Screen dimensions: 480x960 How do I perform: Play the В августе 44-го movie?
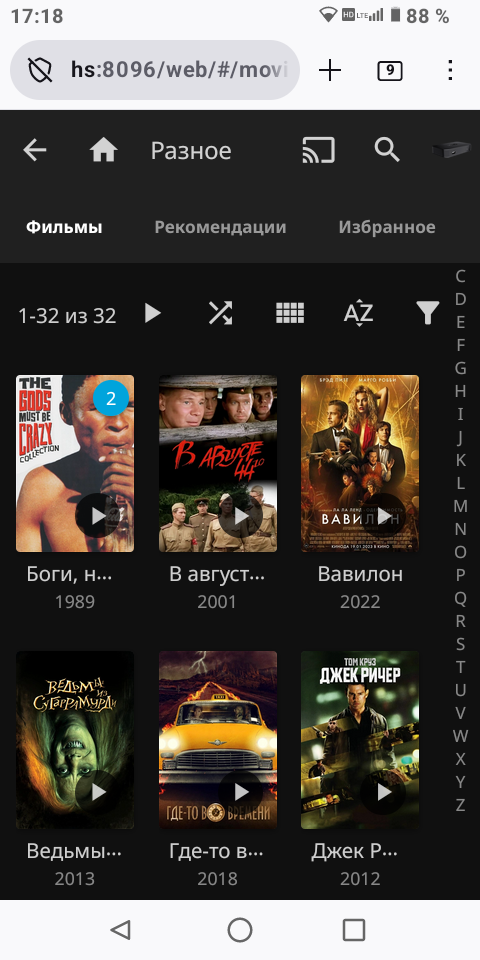coord(242,516)
